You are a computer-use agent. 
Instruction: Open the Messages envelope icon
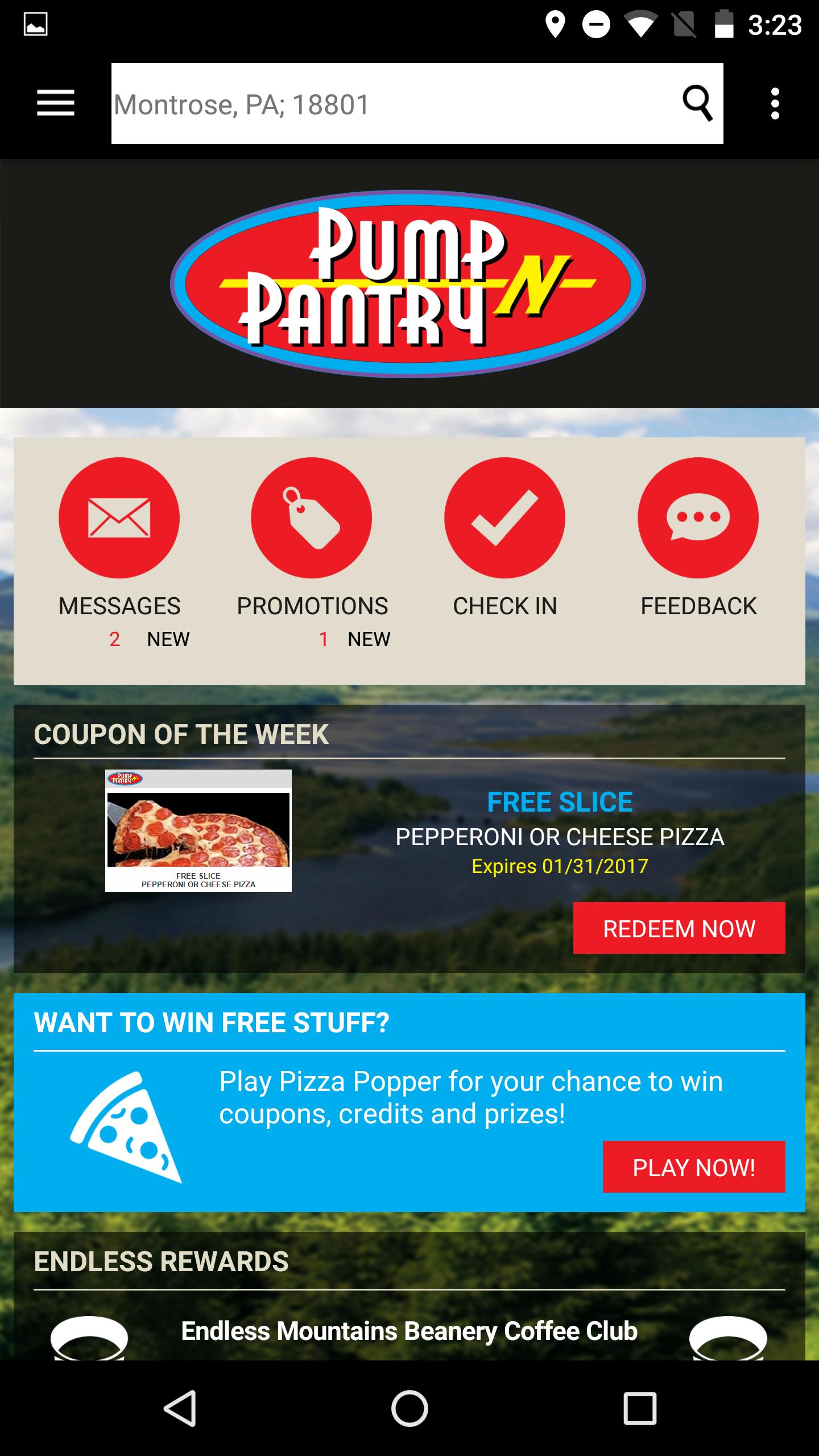click(118, 516)
